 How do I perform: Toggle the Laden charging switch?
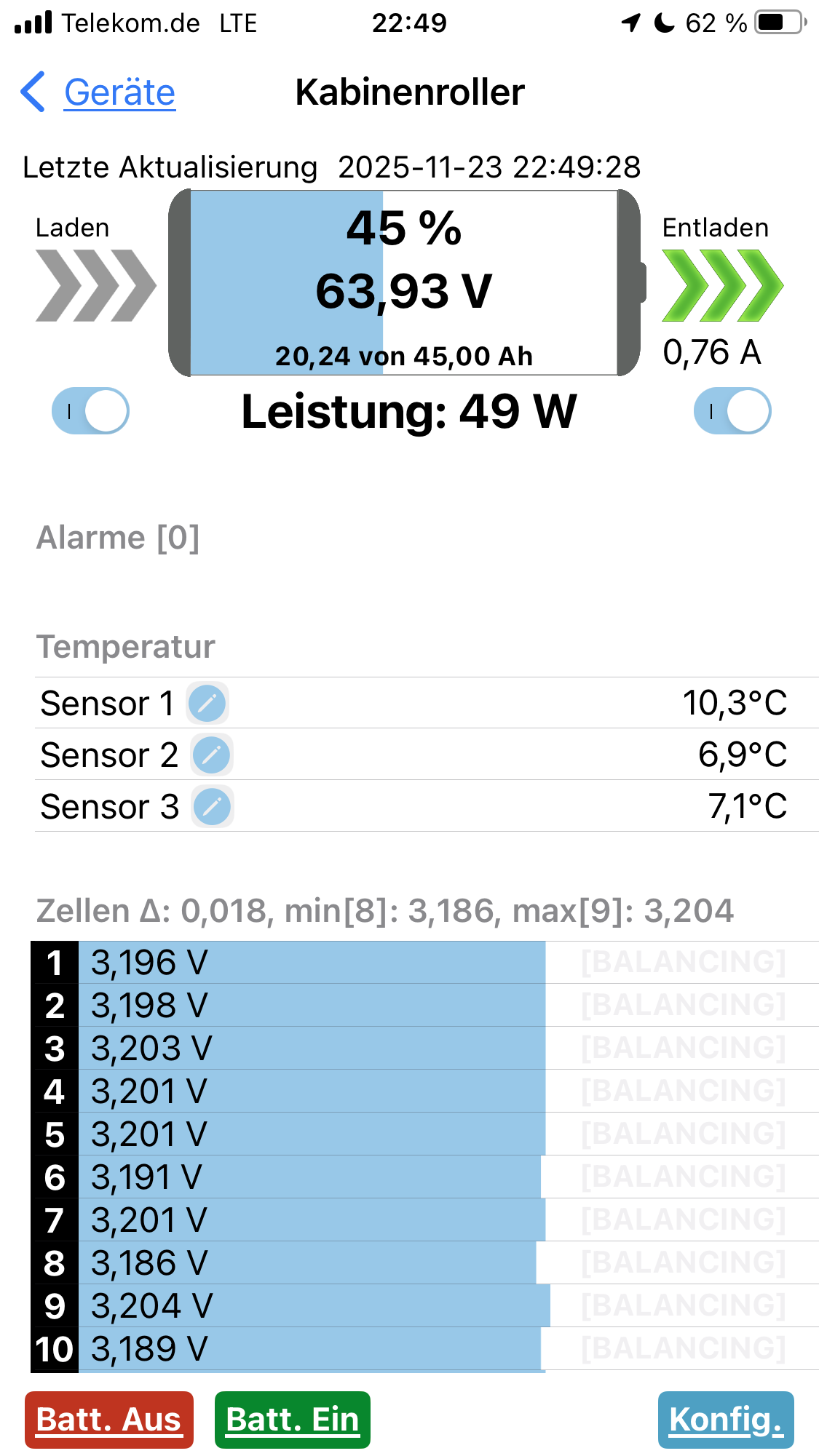(90, 411)
